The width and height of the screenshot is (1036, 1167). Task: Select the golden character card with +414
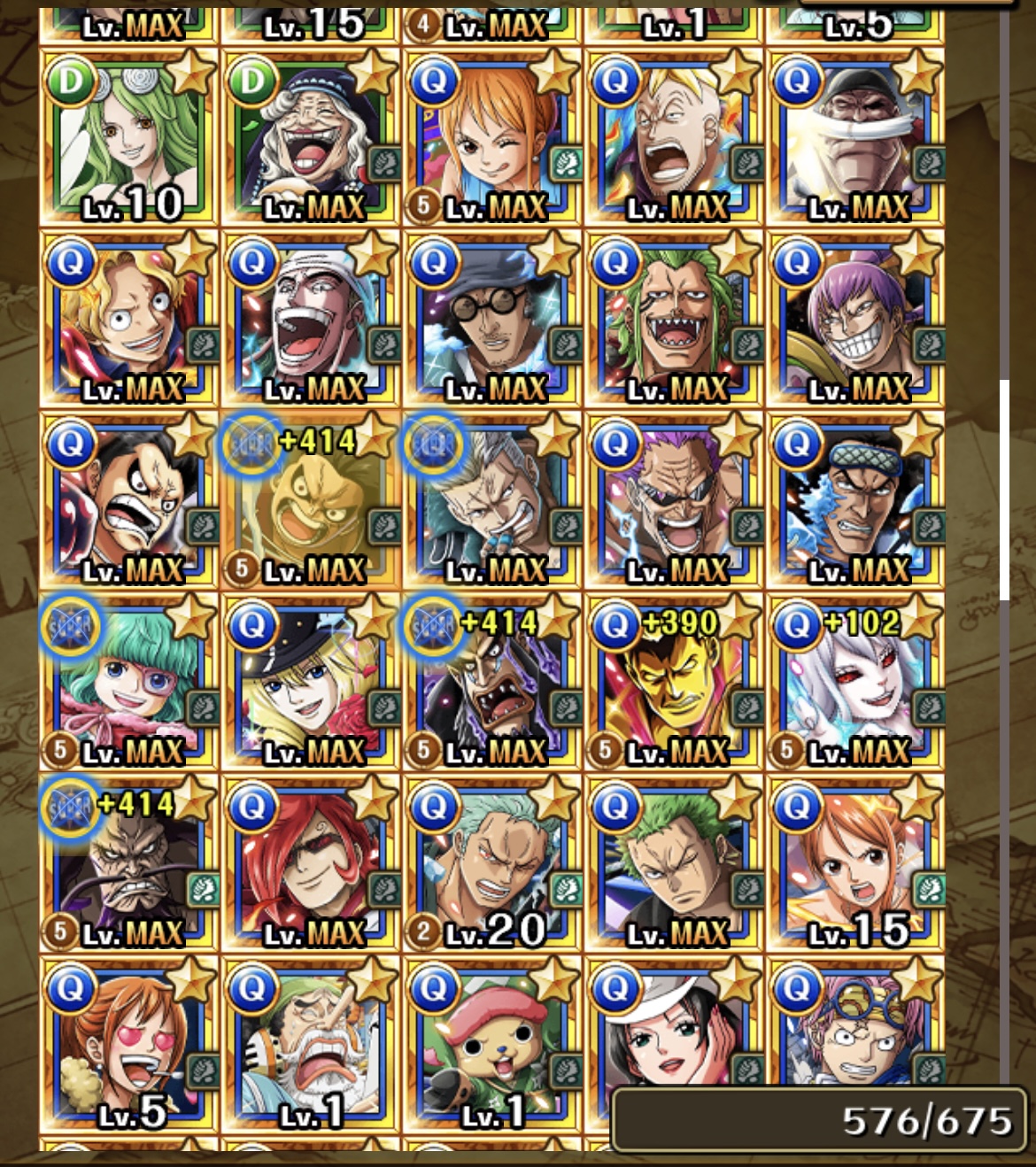[311, 501]
